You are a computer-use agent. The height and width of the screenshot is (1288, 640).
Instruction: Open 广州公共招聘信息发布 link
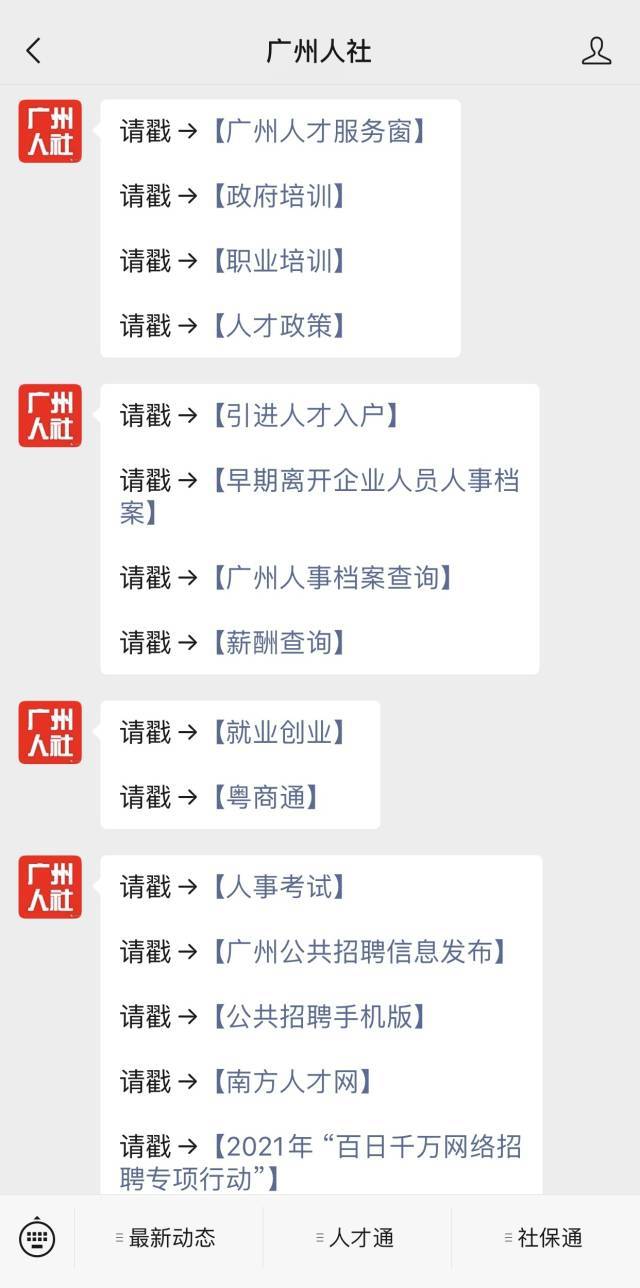[x=359, y=952]
